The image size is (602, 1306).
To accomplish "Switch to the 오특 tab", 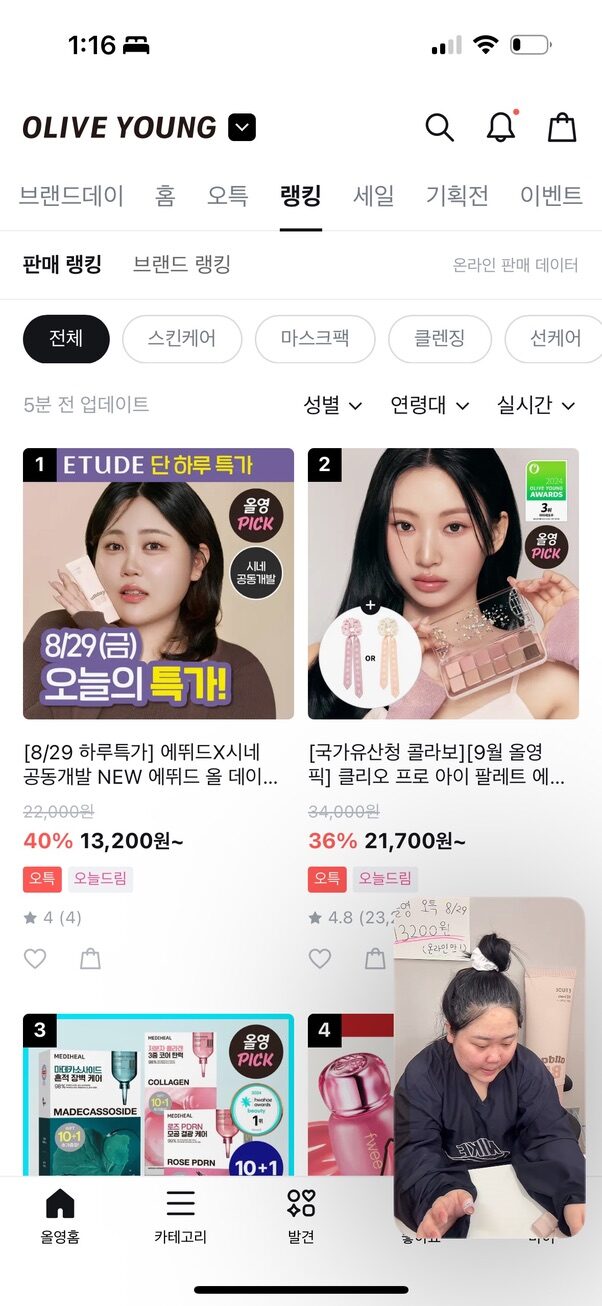I will (228, 195).
